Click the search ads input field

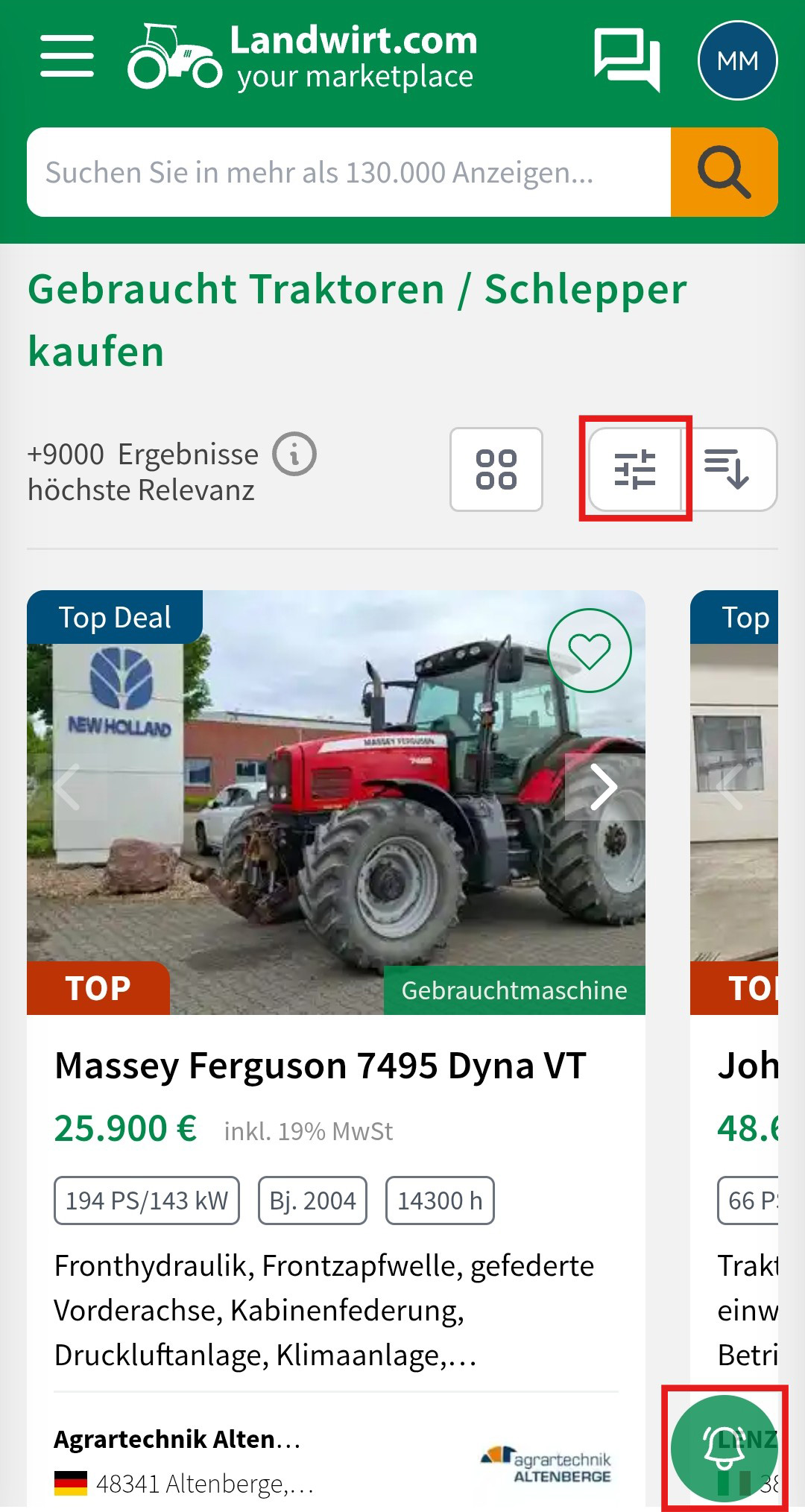coord(350,172)
